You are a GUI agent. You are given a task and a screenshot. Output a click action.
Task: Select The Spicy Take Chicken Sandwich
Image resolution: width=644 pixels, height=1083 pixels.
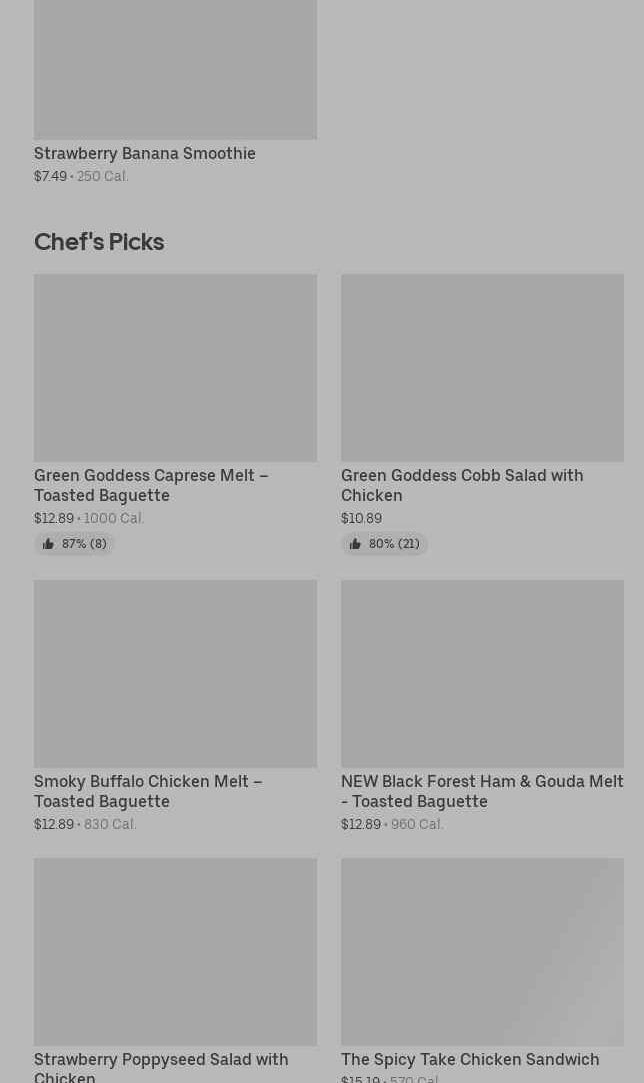point(482,952)
